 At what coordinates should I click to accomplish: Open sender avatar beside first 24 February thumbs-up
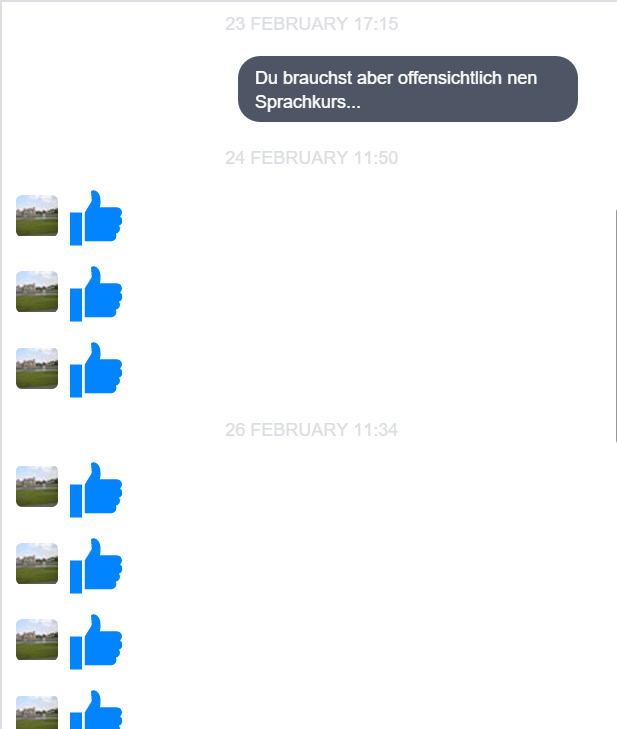pos(37,216)
